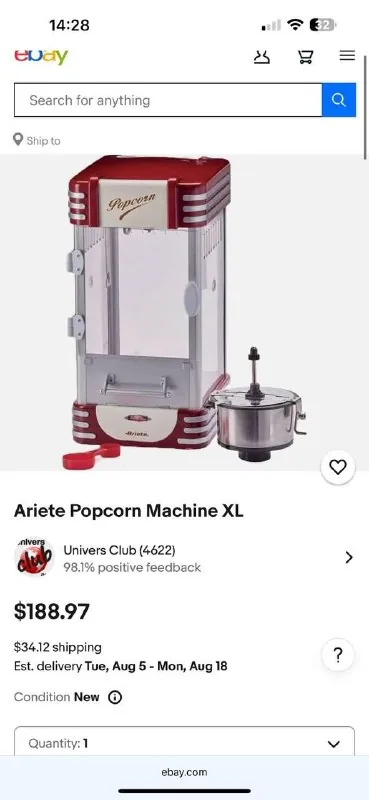Add item to watchlist with heart
The image size is (369, 800).
click(x=338, y=467)
